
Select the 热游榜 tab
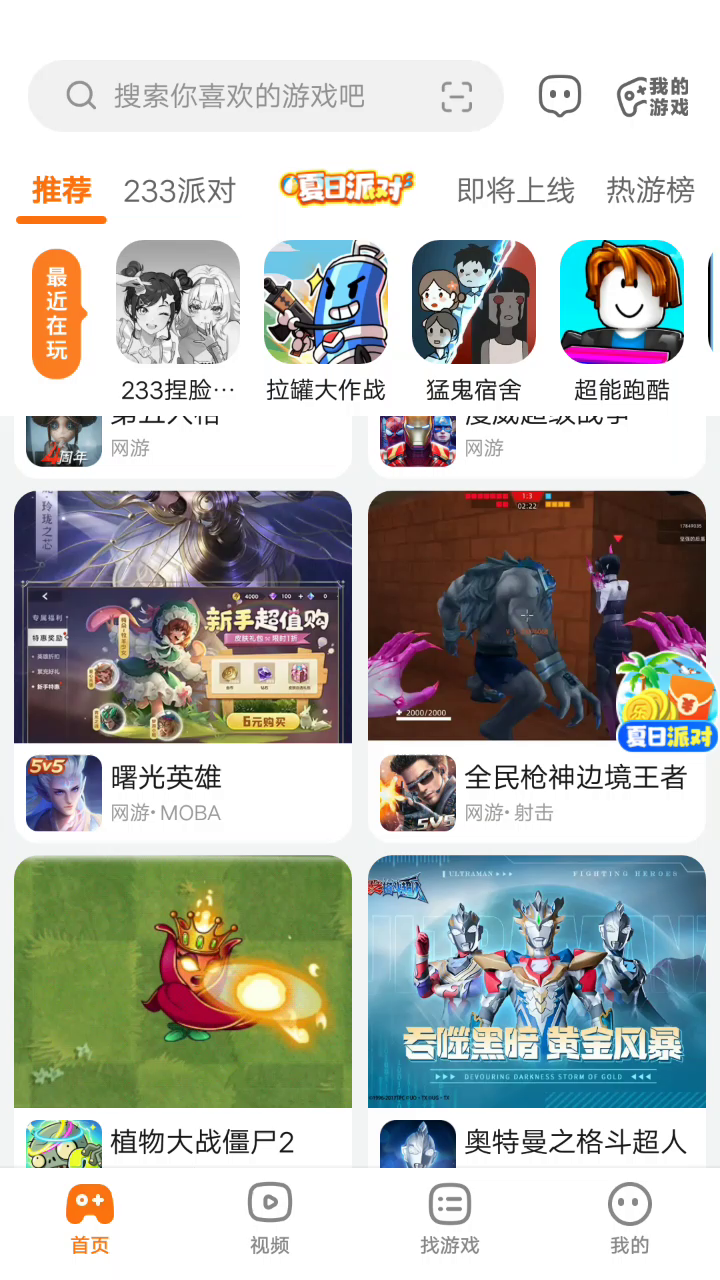(x=650, y=190)
